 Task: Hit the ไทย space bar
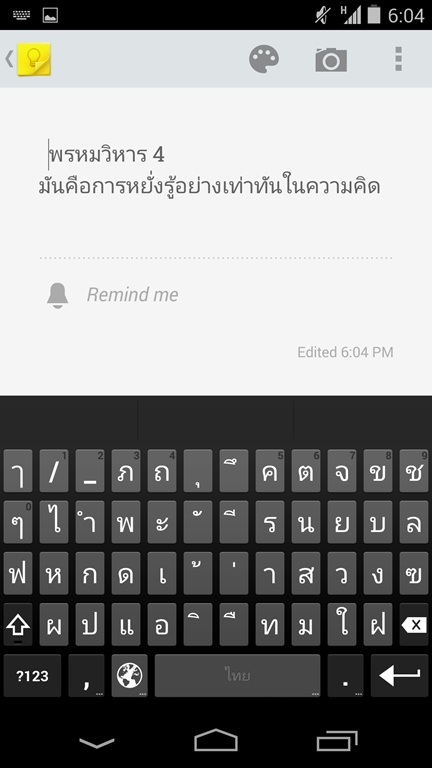(238, 676)
